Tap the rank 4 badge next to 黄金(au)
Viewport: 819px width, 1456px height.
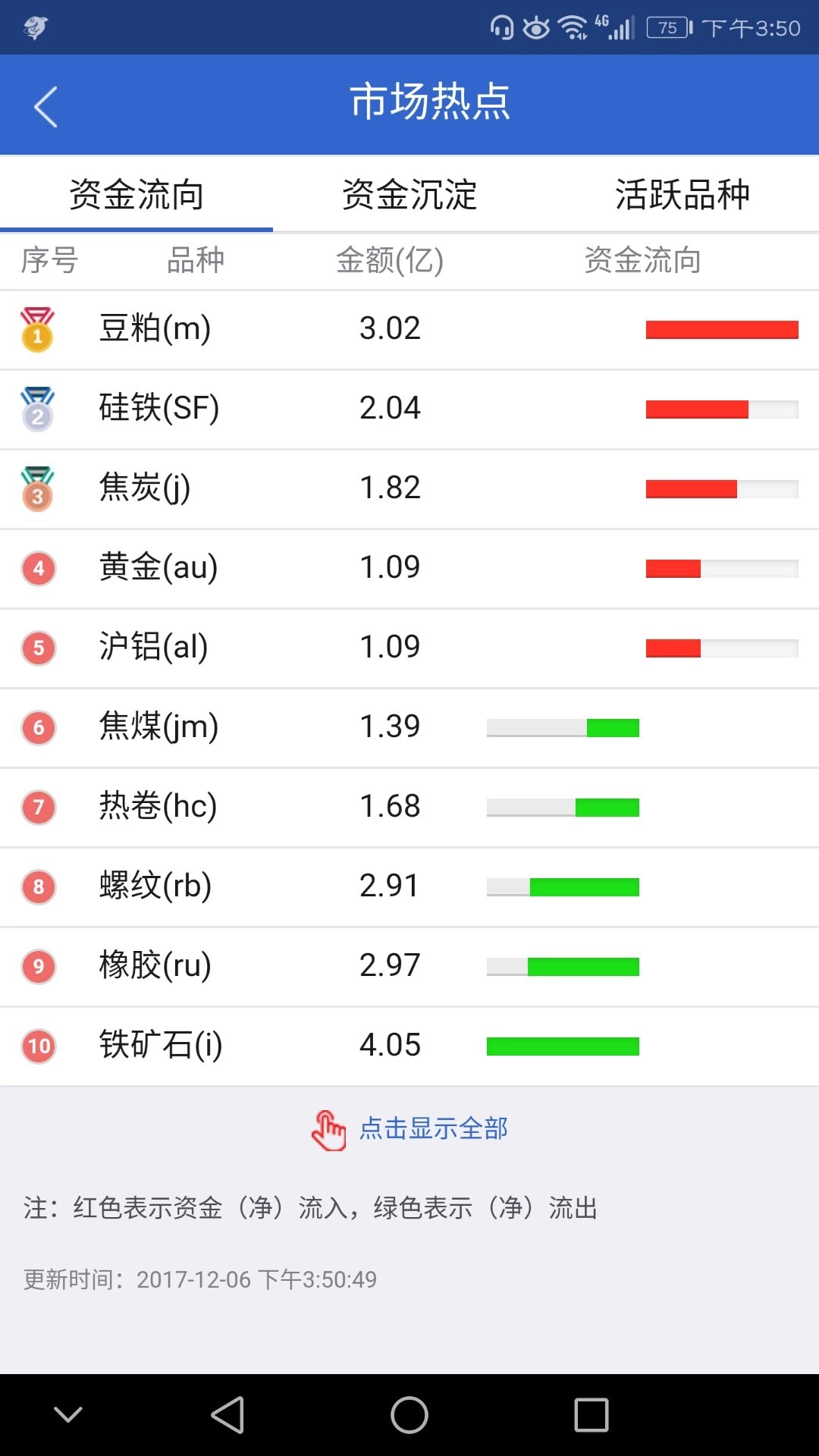38,569
